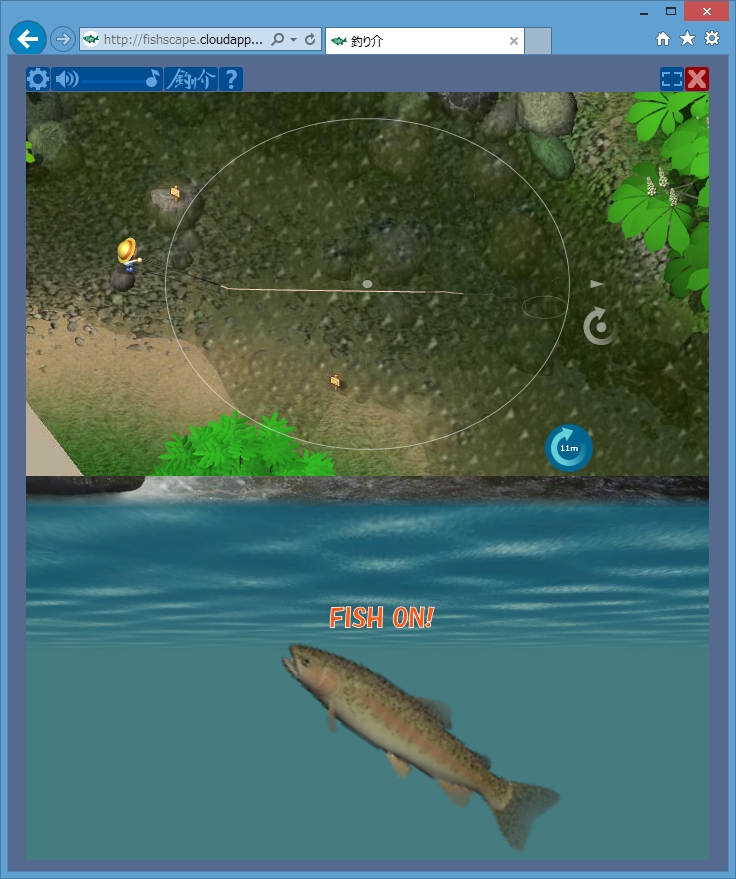736x879 pixels.
Task: Tap the 11m reel-in button
Action: (x=569, y=448)
